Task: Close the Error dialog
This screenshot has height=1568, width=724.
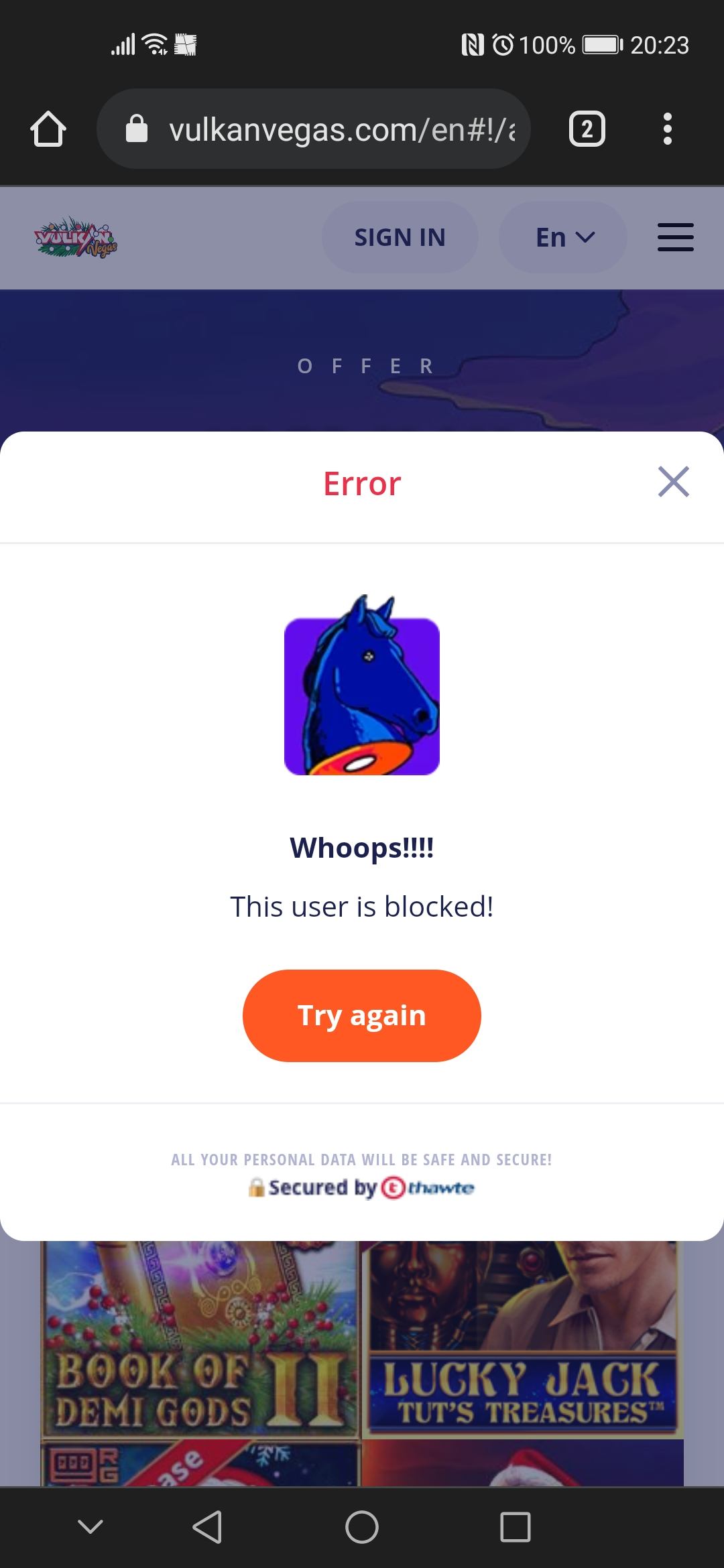Action: click(x=673, y=482)
